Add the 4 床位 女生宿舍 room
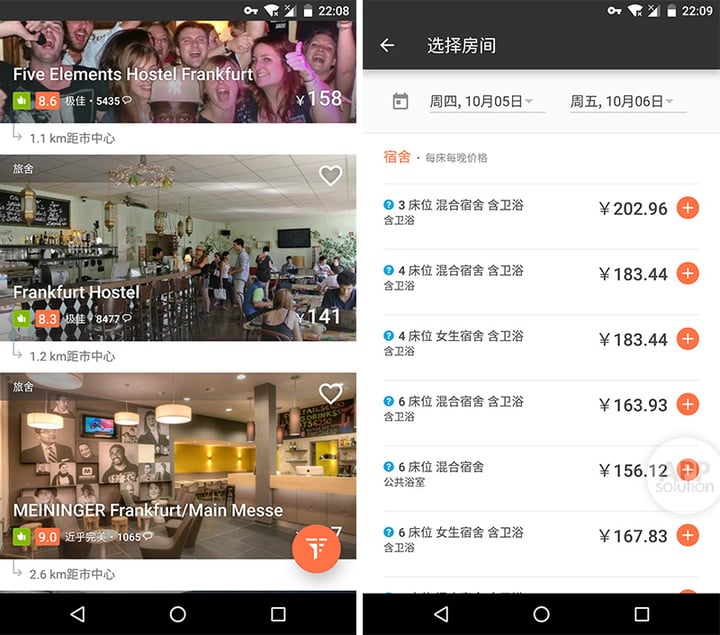Viewport: 720px width, 635px height. click(688, 339)
